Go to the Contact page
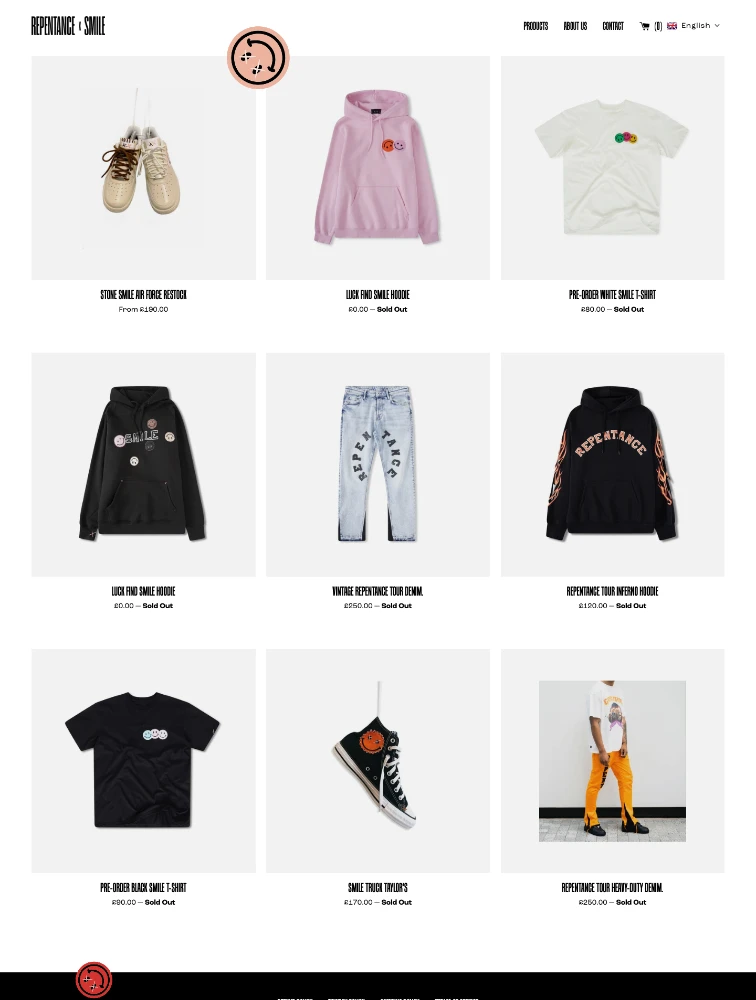Image resolution: width=756 pixels, height=1000 pixels. (x=613, y=26)
